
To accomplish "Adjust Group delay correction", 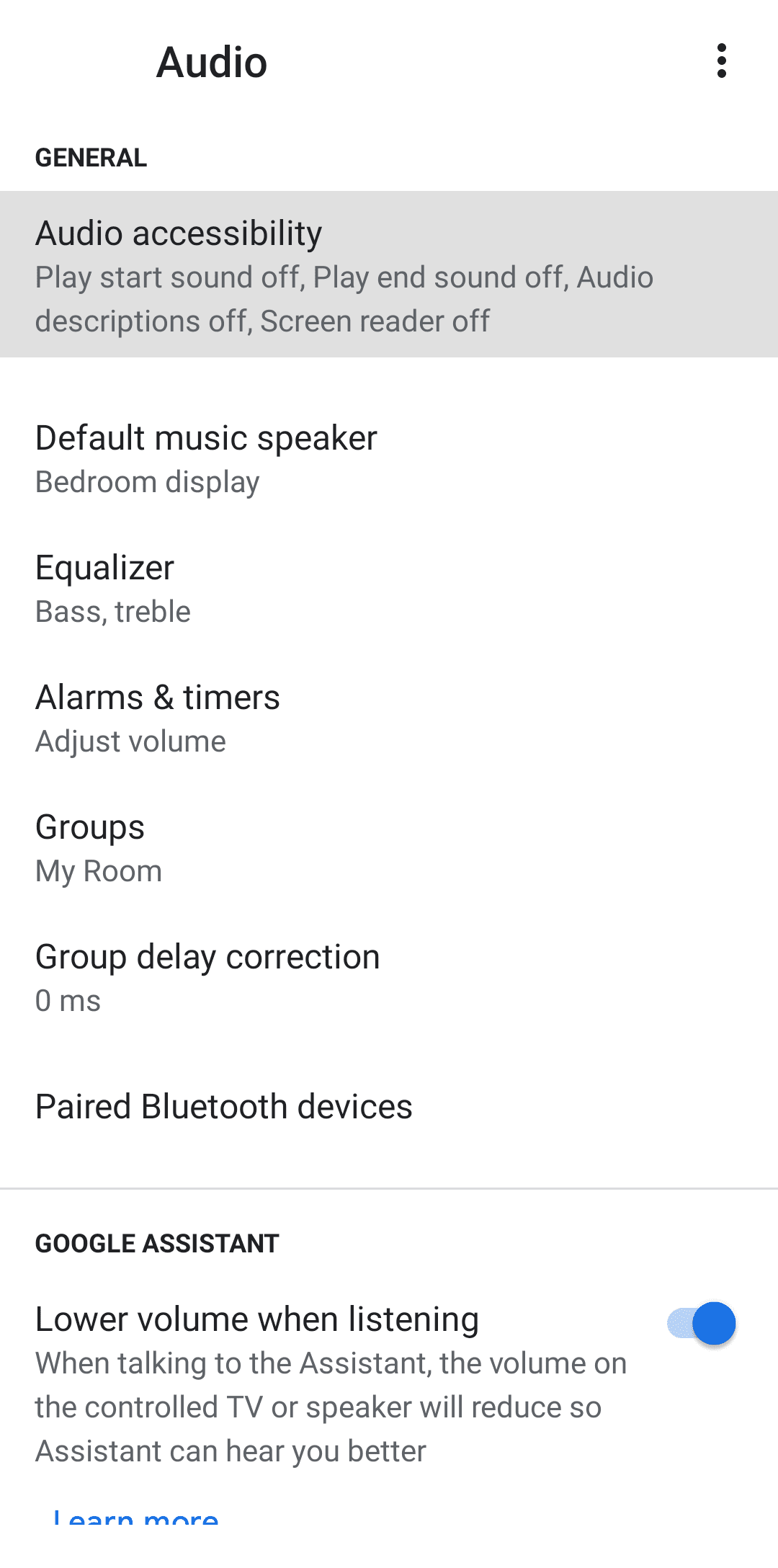I will point(389,978).
